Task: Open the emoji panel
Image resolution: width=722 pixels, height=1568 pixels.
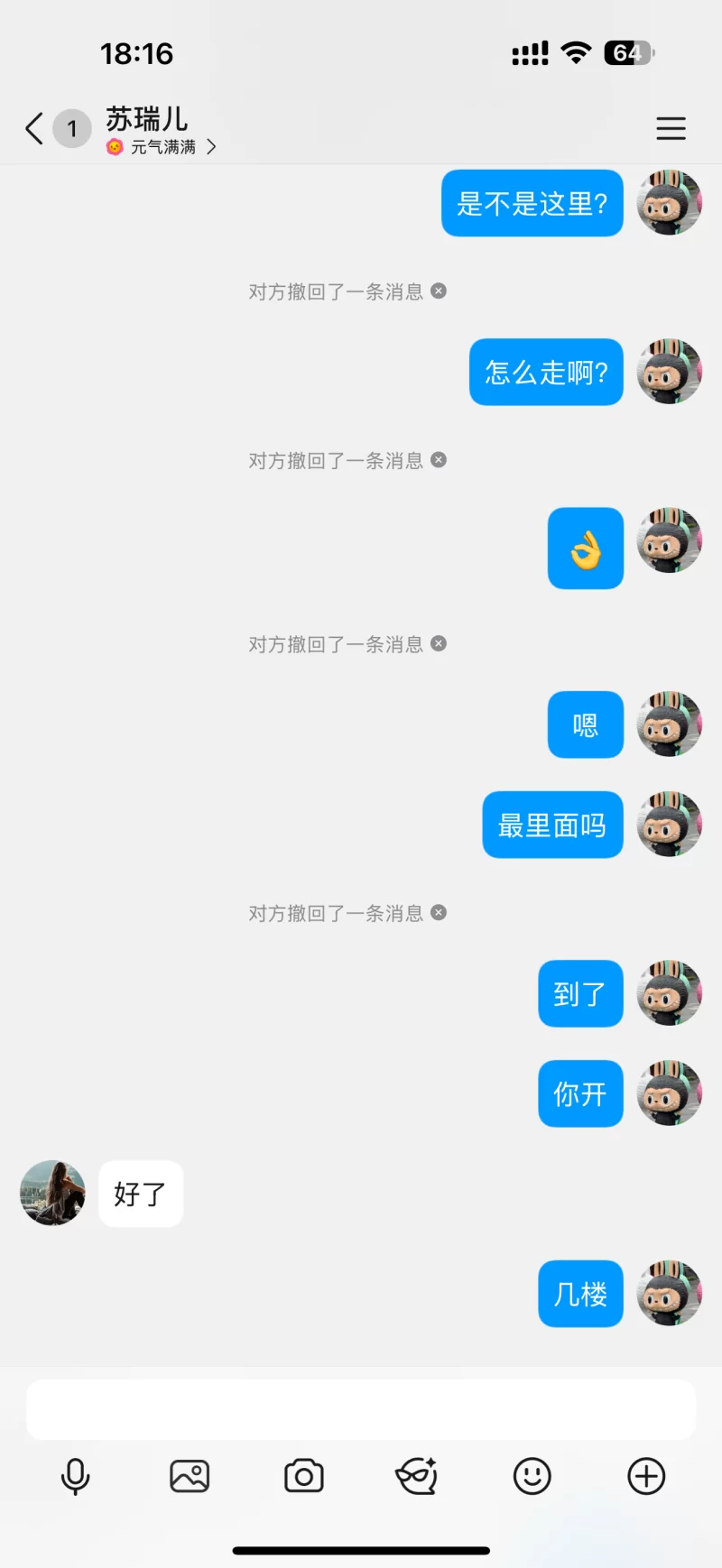Action: tap(532, 1477)
